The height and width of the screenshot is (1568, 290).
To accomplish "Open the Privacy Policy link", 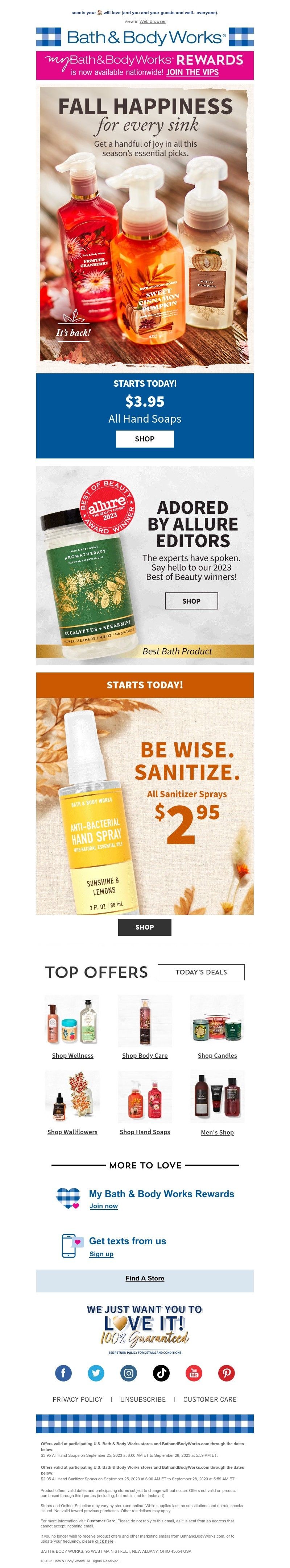I will [x=77, y=1399].
